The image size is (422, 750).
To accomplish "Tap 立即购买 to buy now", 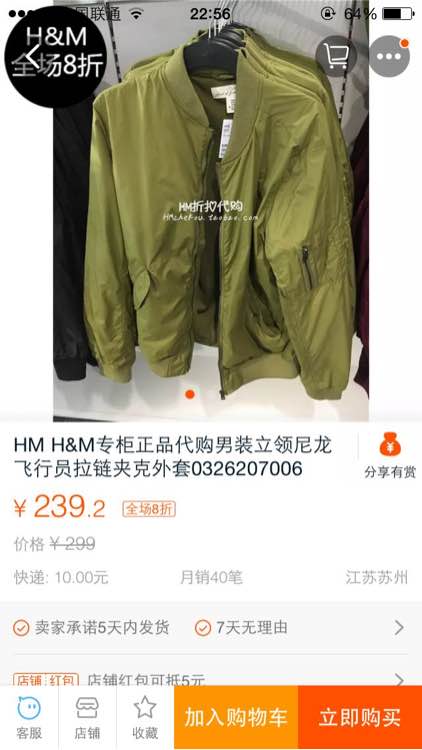I will [x=360, y=717].
